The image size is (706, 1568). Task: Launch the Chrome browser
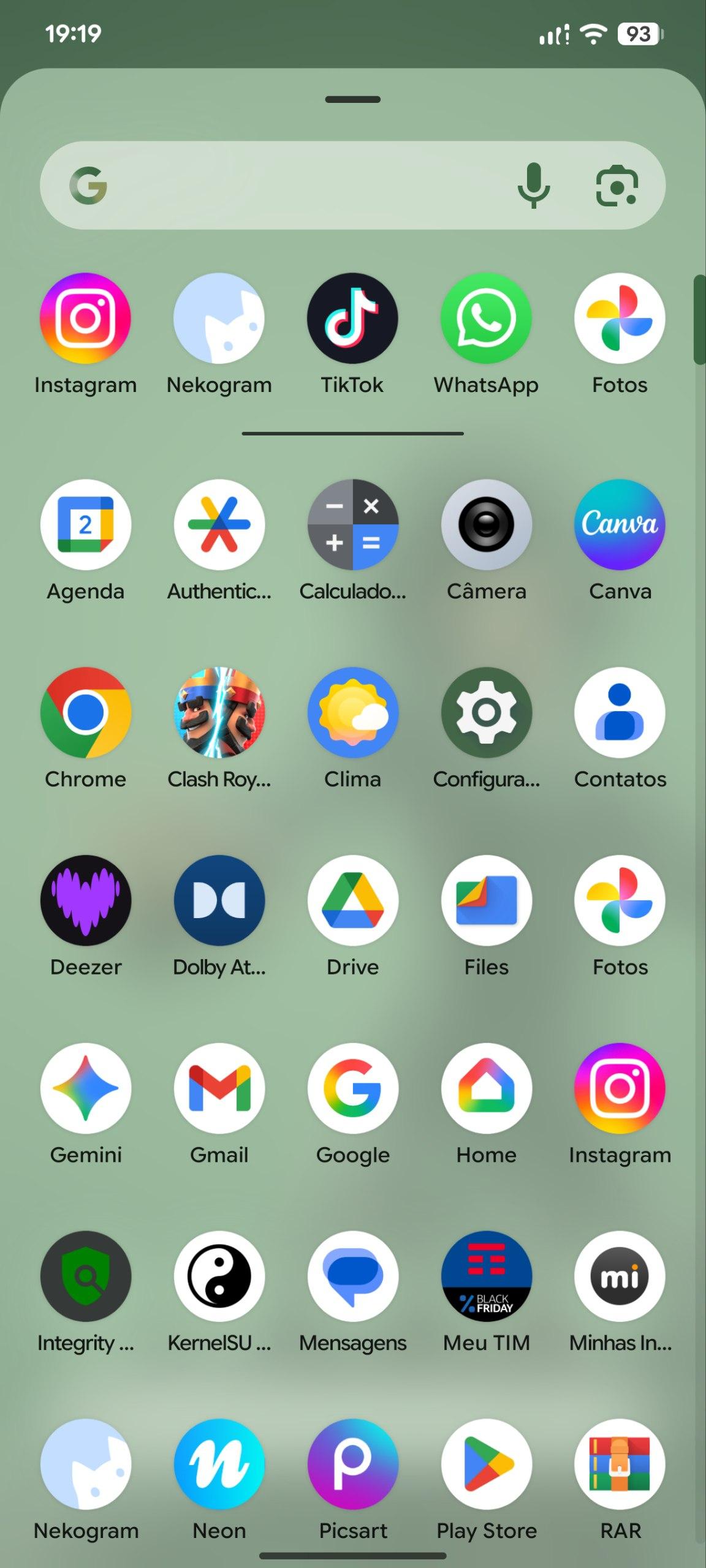coord(86,713)
